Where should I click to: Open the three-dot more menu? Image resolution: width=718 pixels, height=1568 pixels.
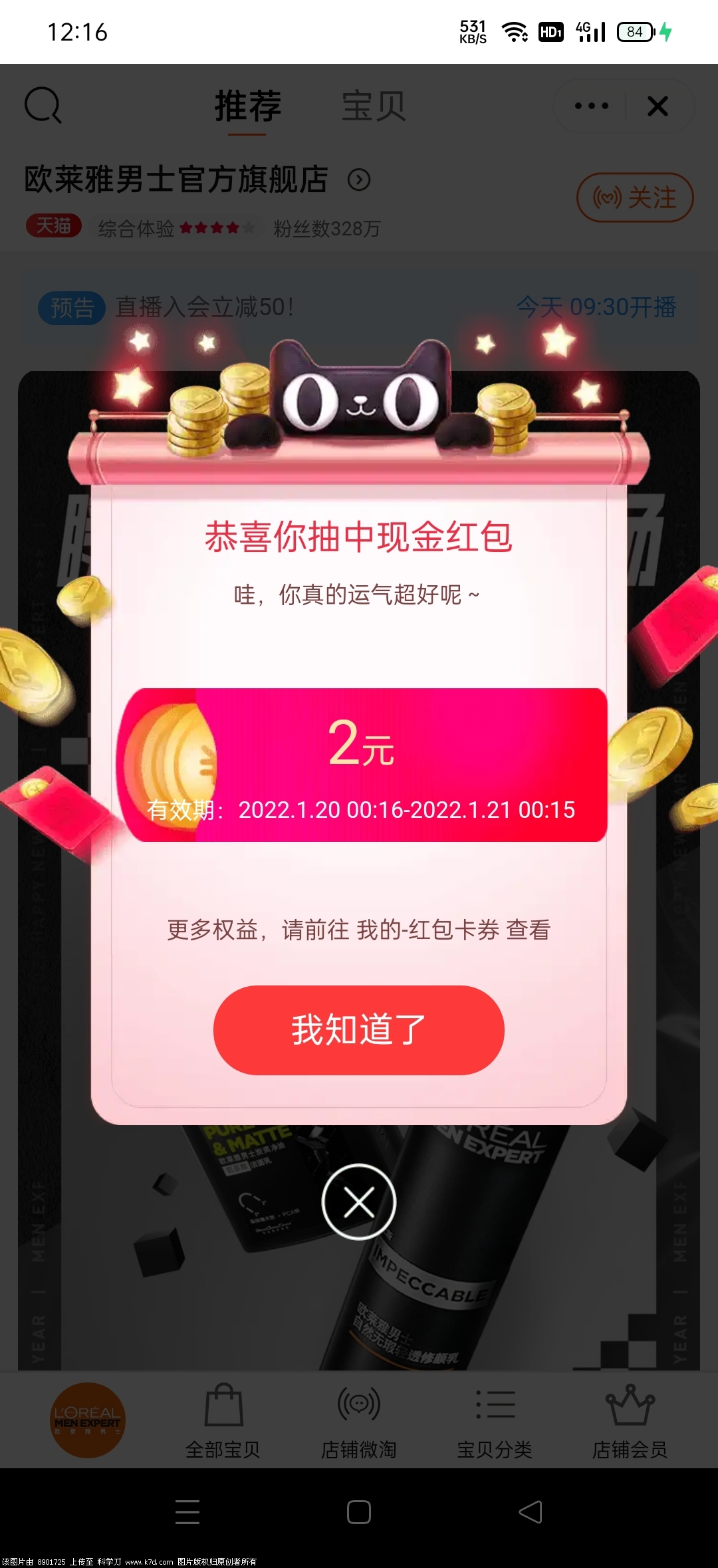pos(591,106)
